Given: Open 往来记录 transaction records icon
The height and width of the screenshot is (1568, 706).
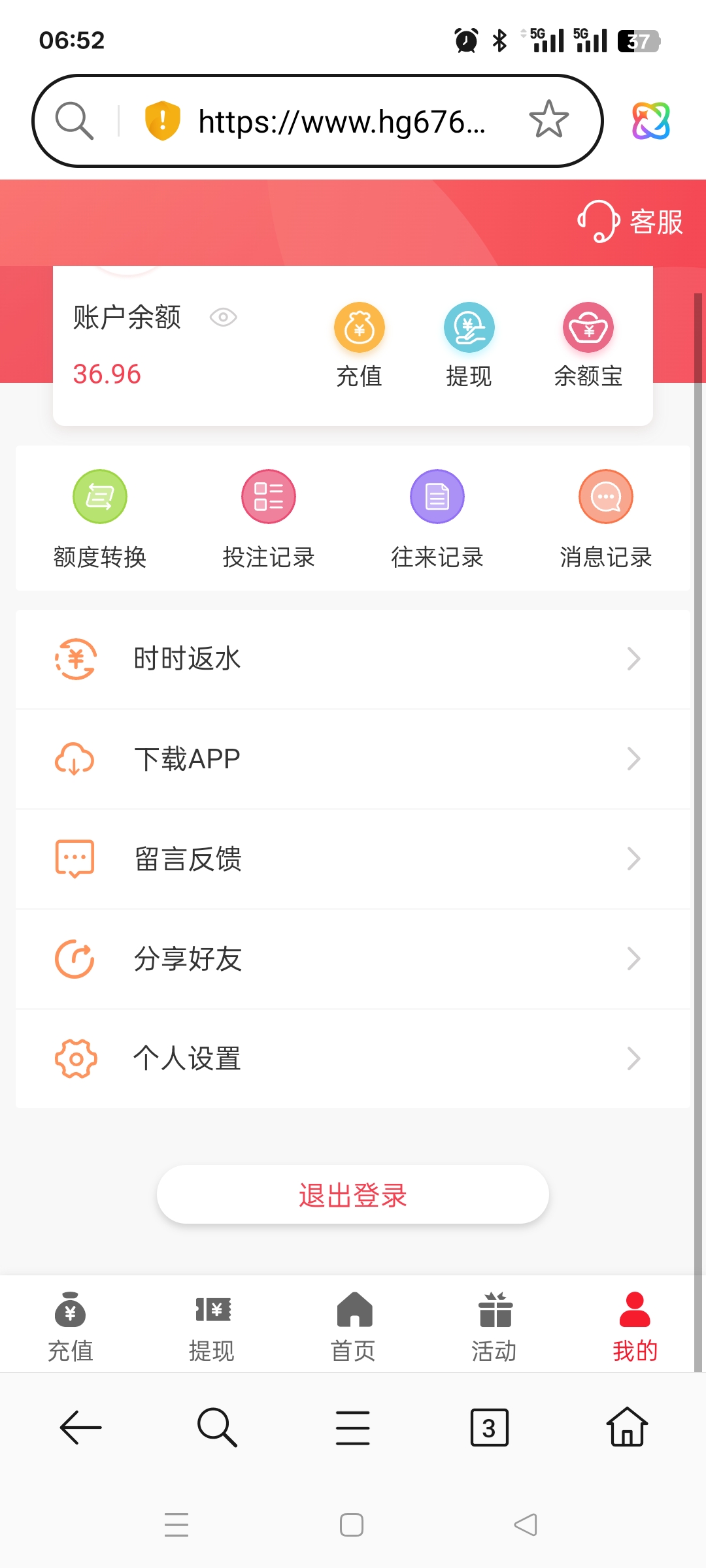Looking at the screenshot, I should [437, 496].
